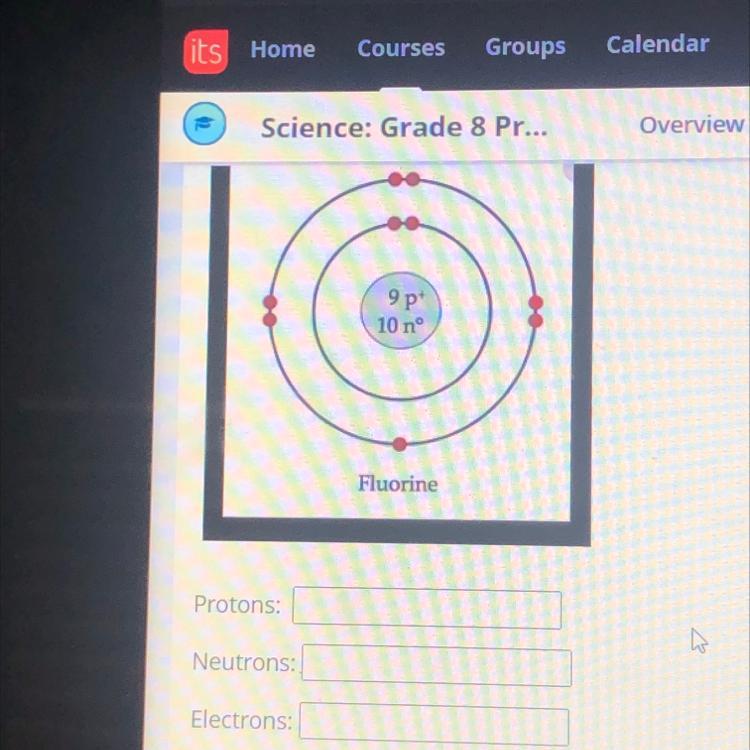Switch to the Overview tab
Image resolution: width=750 pixels, height=750 pixels.
tap(691, 125)
